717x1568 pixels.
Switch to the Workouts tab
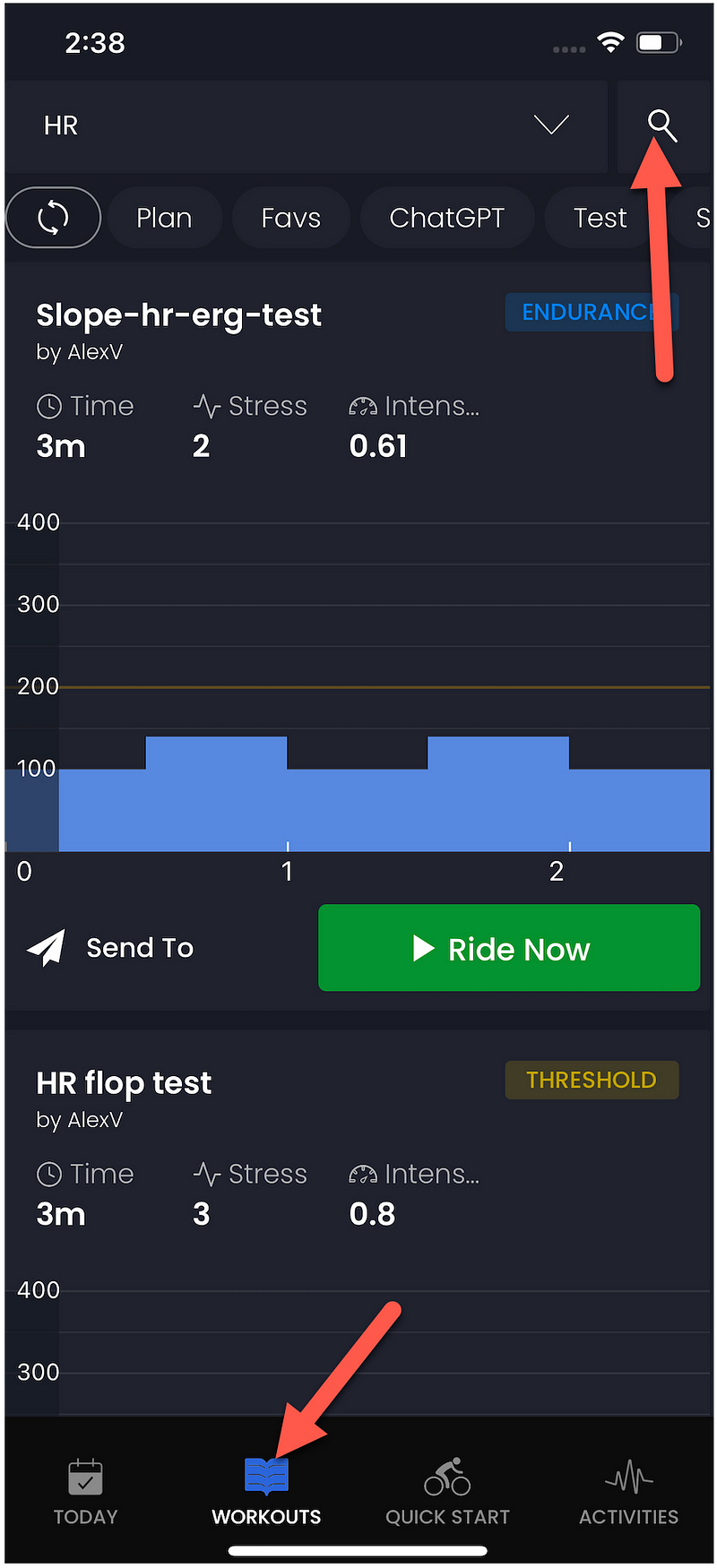click(x=266, y=1493)
